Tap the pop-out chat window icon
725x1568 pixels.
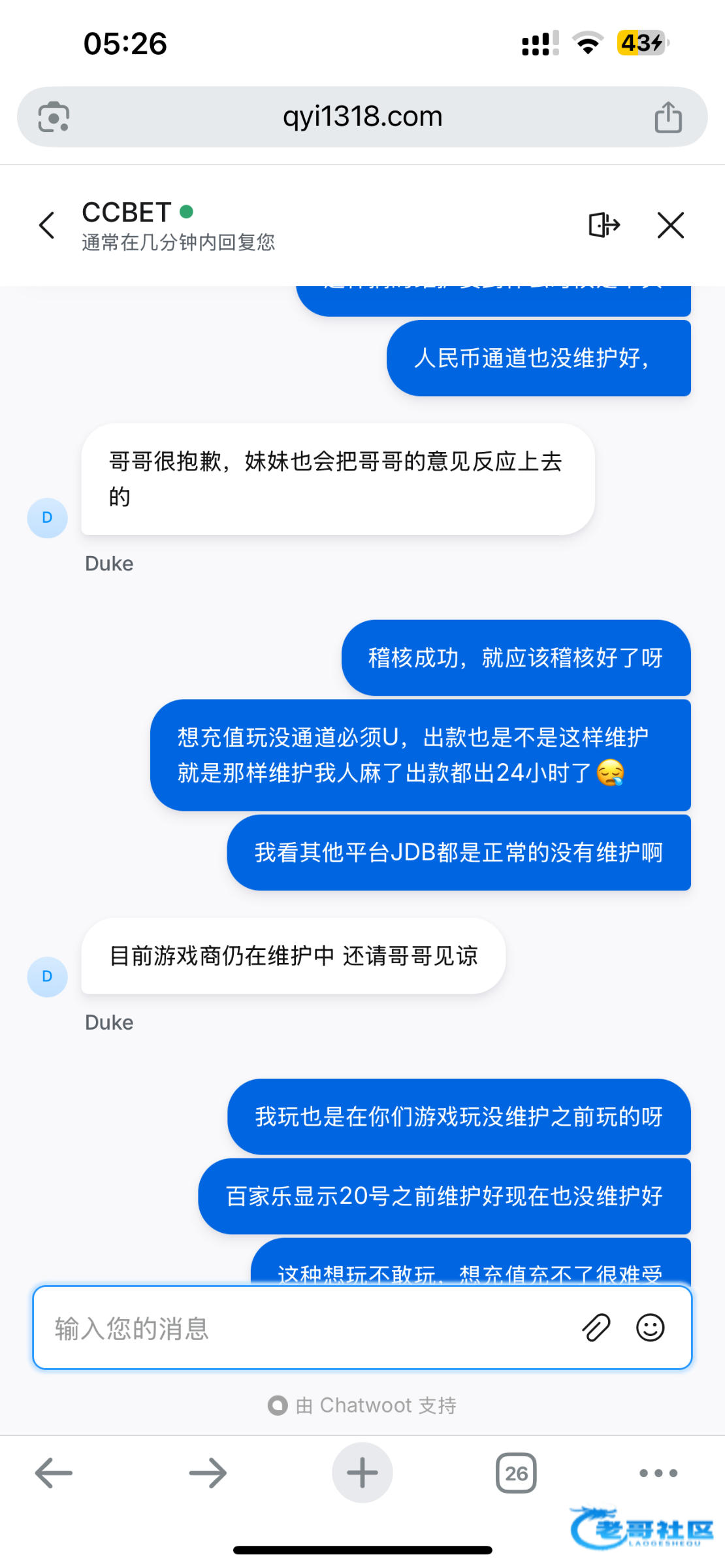coord(604,225)
